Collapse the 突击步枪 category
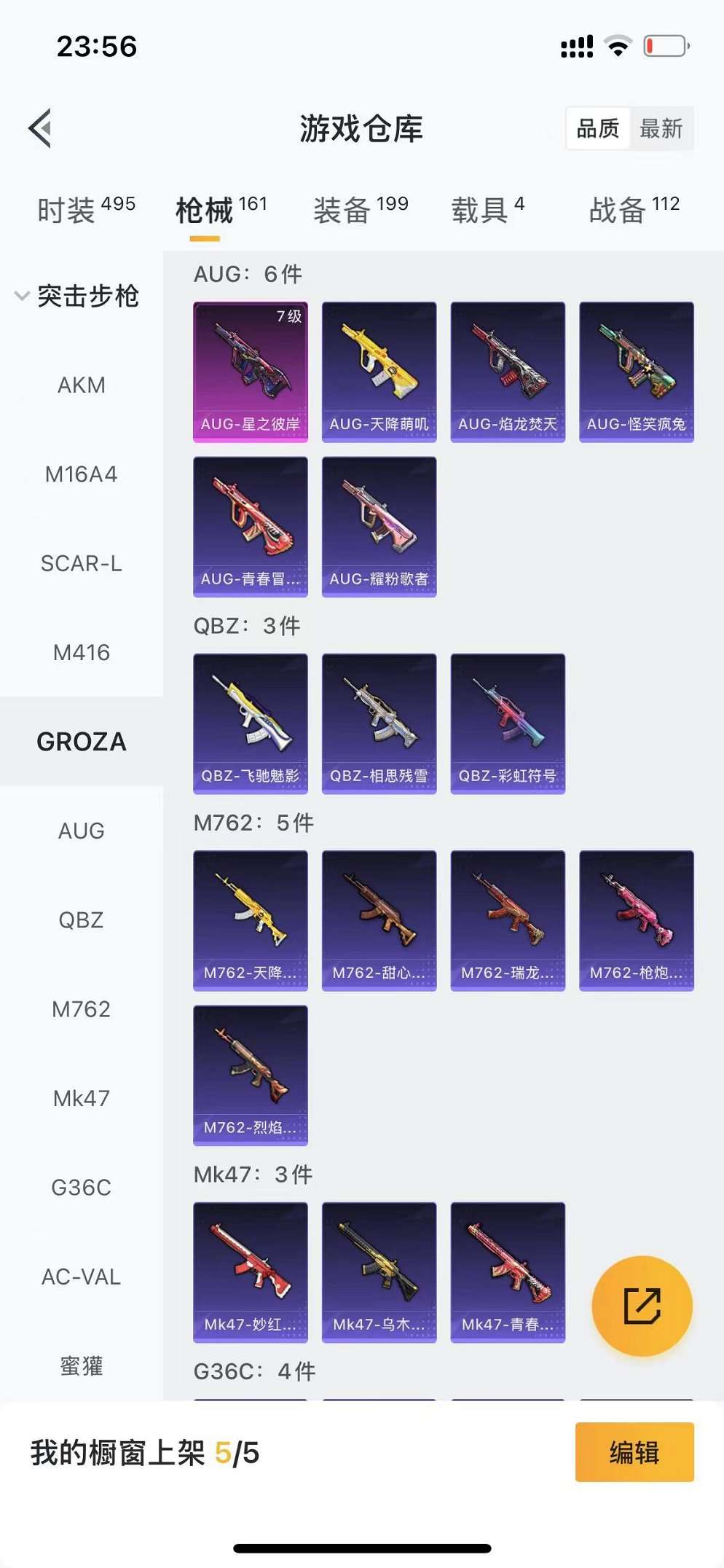The height and width of the screenshot is (1568, 724). [76, 296]
